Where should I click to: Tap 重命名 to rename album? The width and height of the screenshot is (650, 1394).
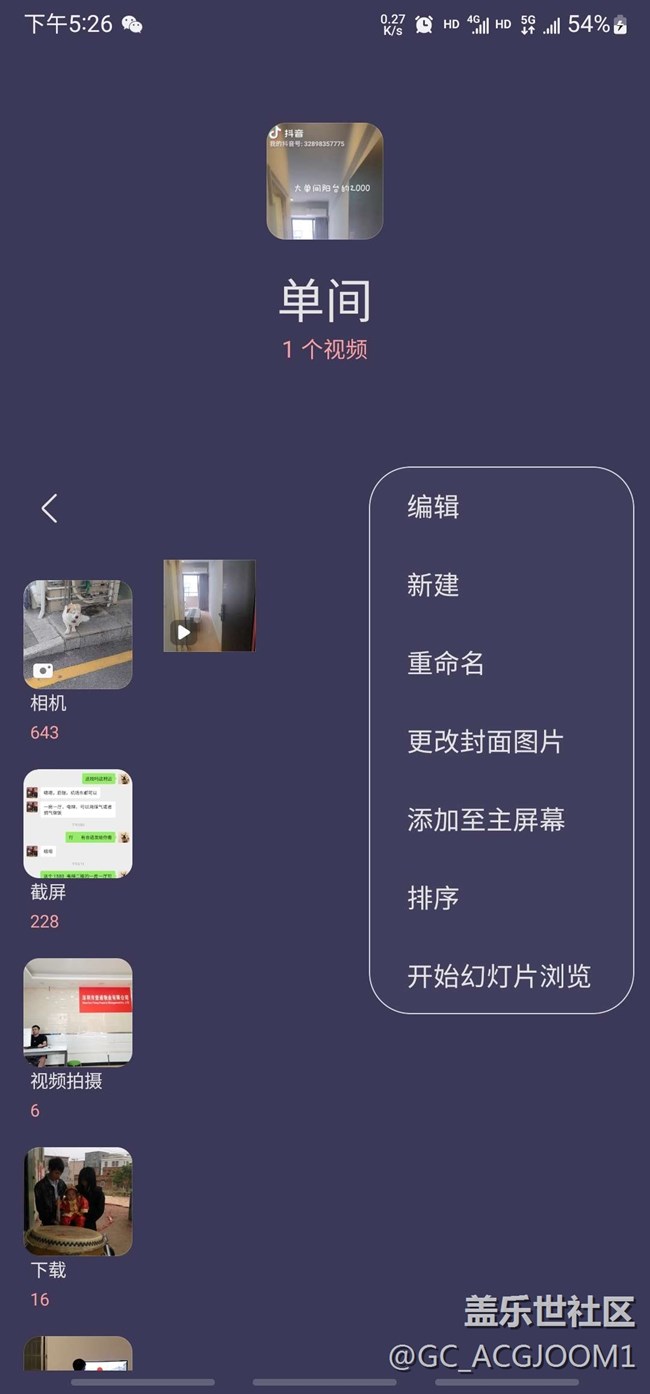click(x=445, y=663)
